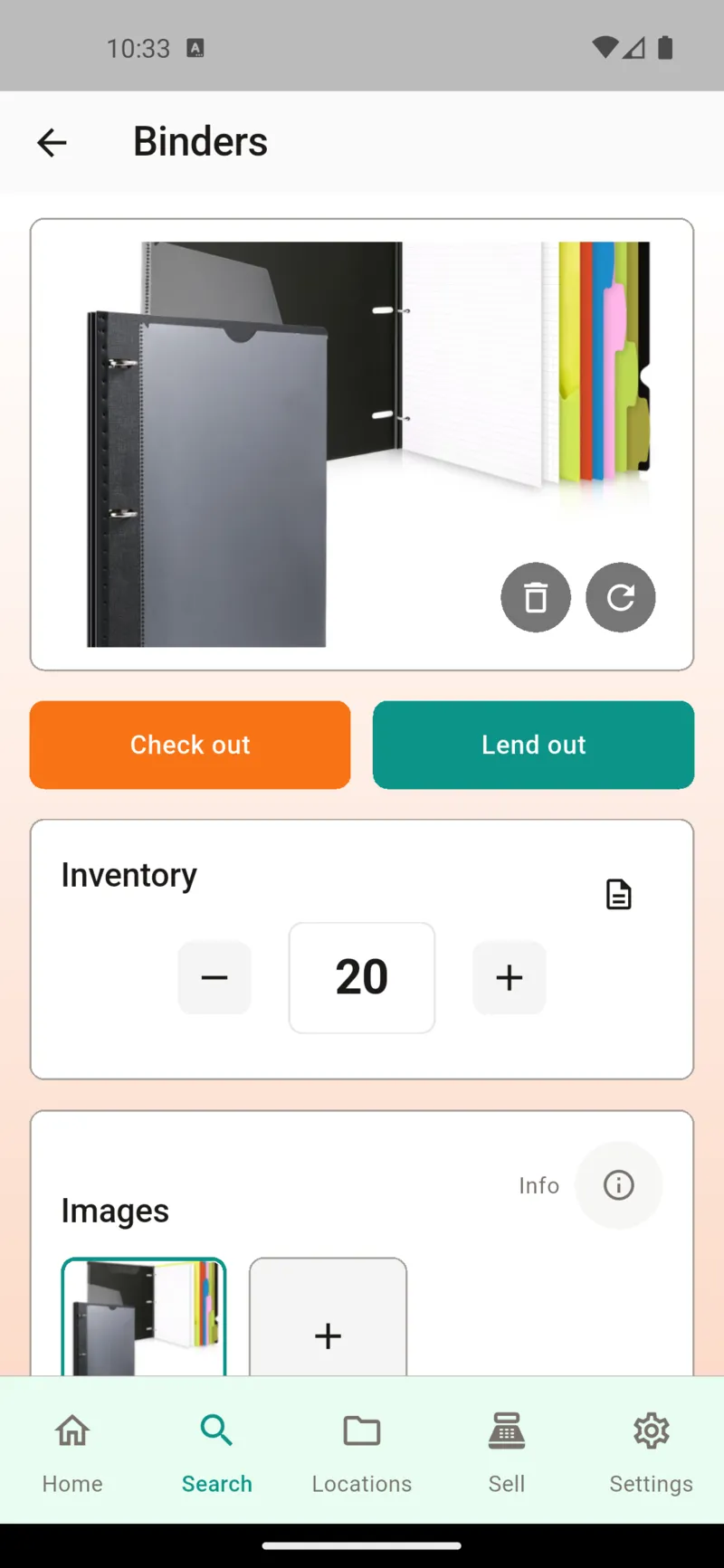This screenshot has width=724, height=1568.
Task: Tap the Info text label
Action: 538,1185
